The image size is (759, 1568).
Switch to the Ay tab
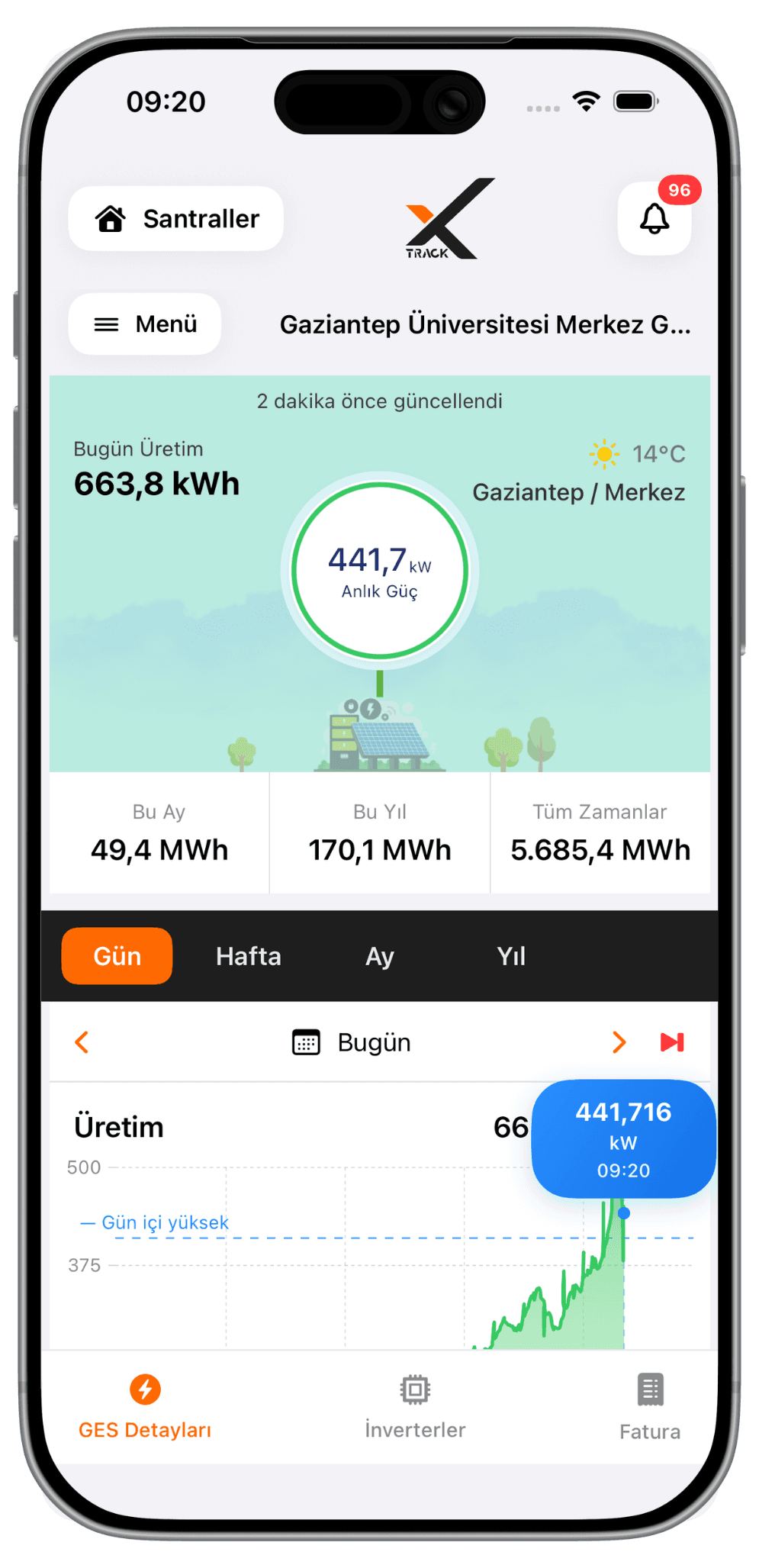[380, 956]
